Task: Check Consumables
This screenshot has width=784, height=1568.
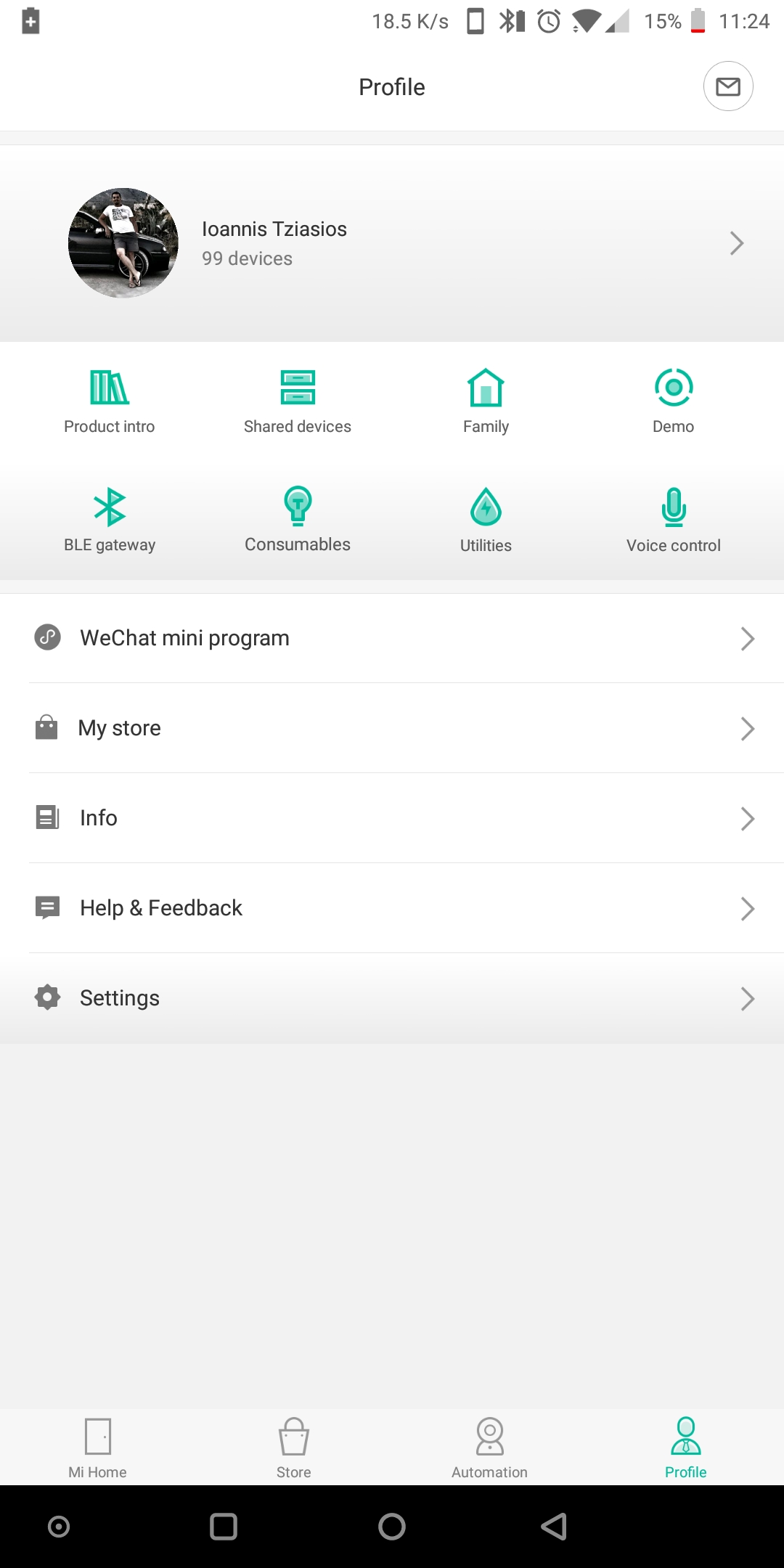Action: (x=298, y=520)
